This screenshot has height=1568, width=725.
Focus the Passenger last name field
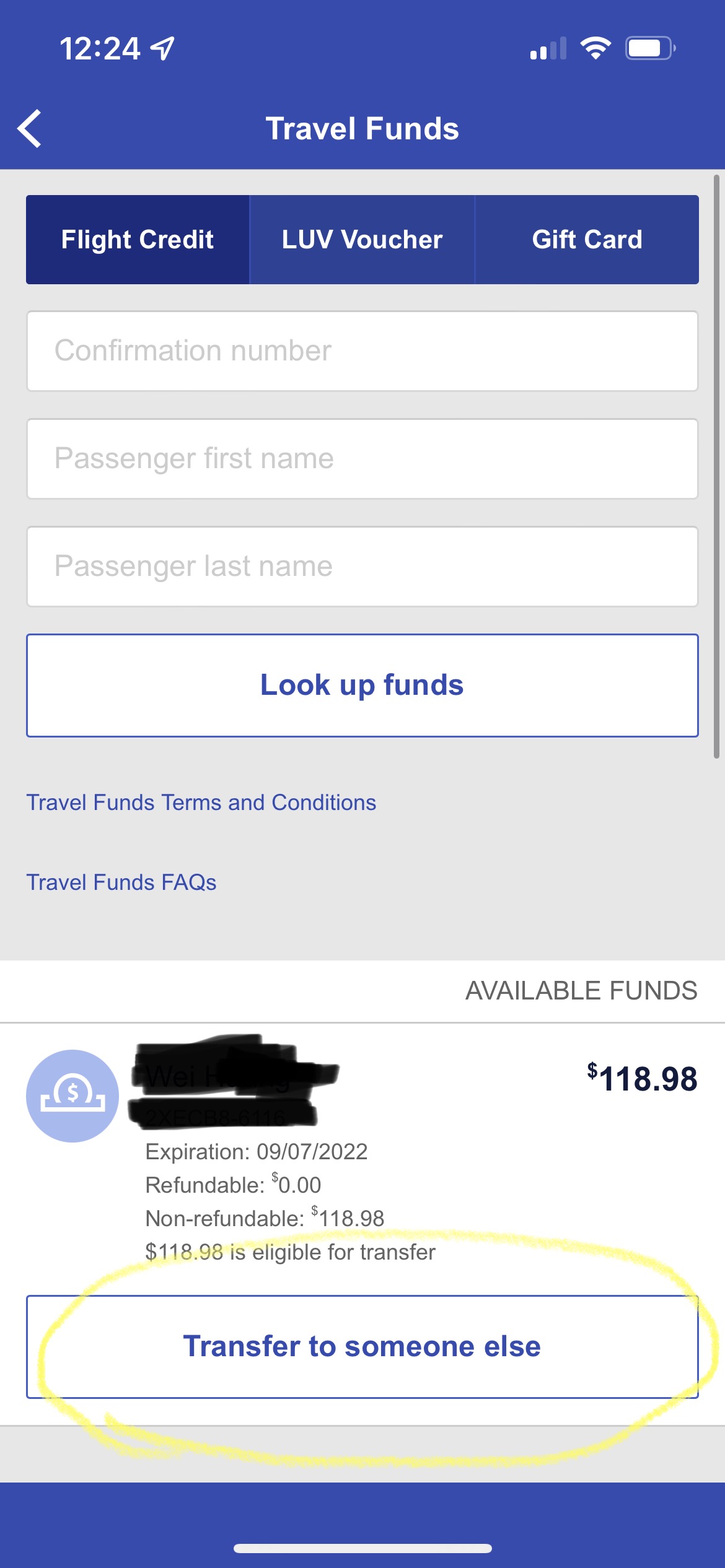[362, 567]
